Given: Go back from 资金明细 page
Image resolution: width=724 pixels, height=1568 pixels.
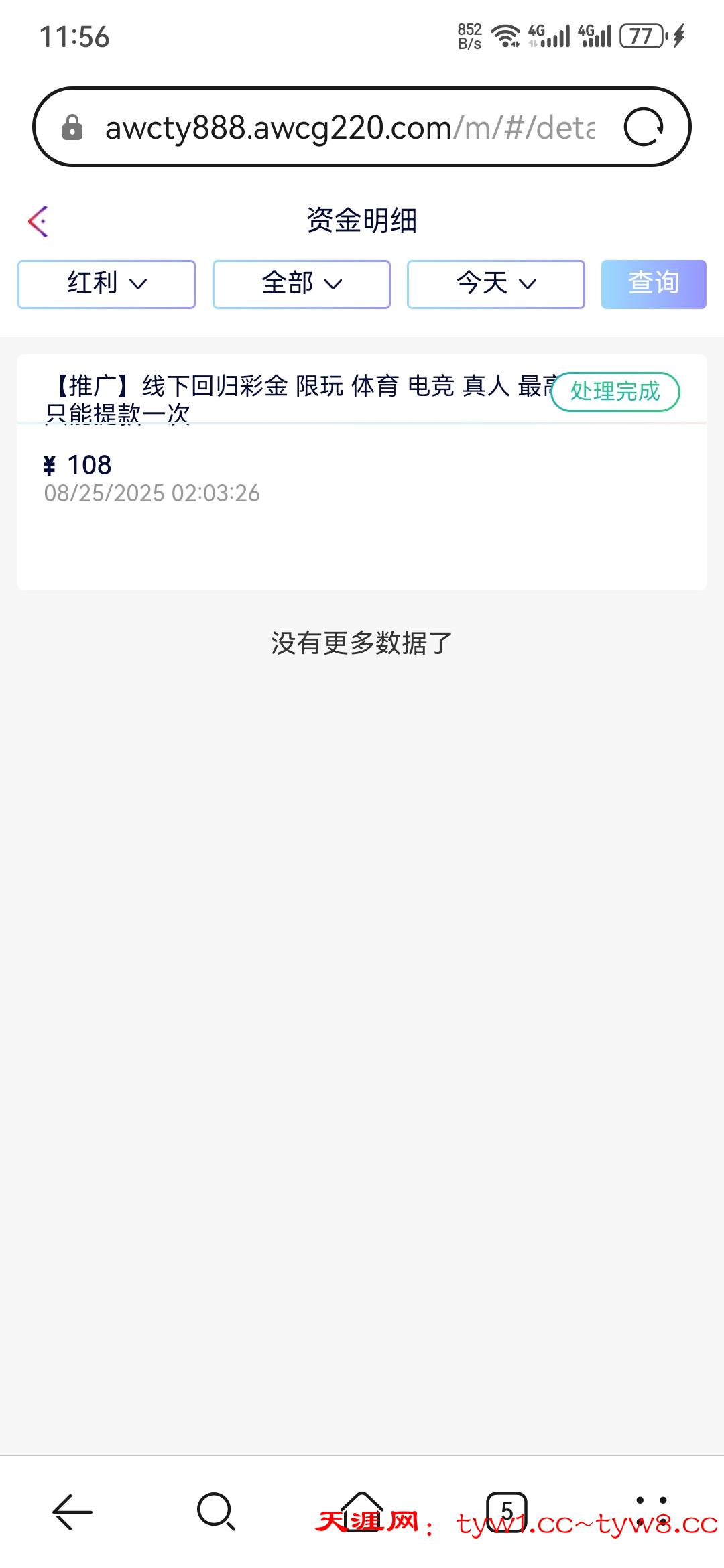Looking at the screenshot, I should 38,221.
